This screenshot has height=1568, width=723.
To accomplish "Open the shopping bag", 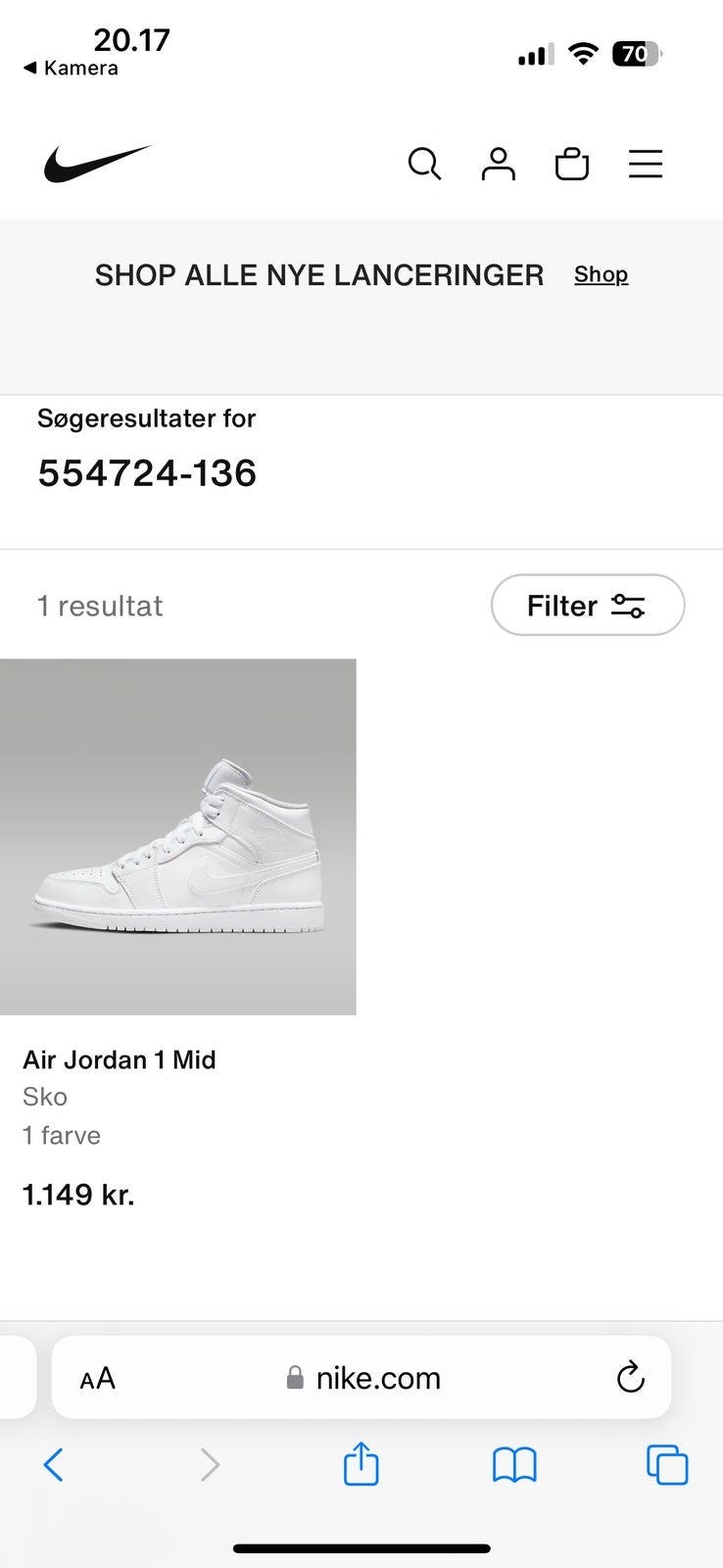I will [572, 164].
